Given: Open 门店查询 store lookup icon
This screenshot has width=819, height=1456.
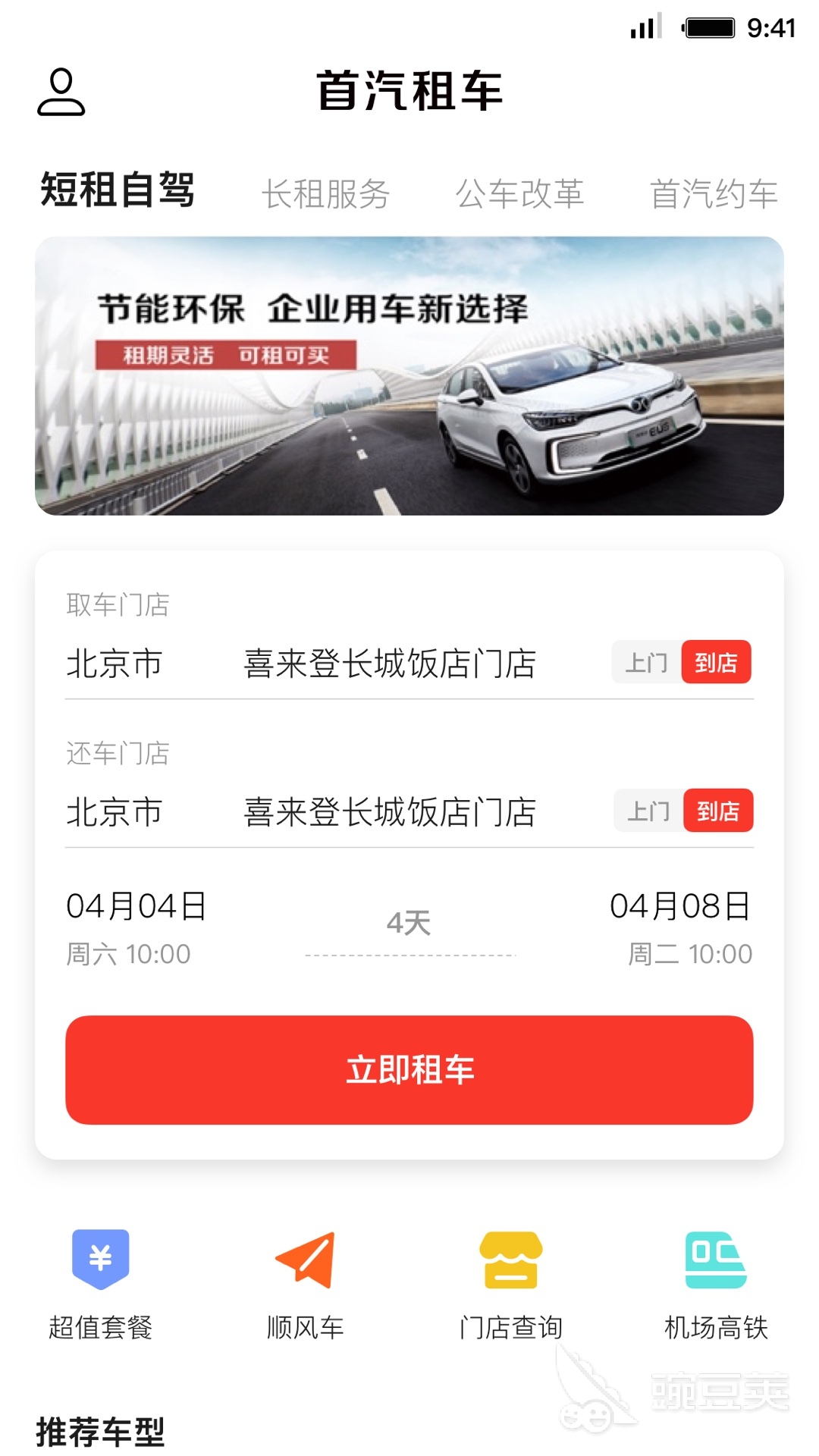Looking at the screenshot, I should click(x=510, y=1259).
